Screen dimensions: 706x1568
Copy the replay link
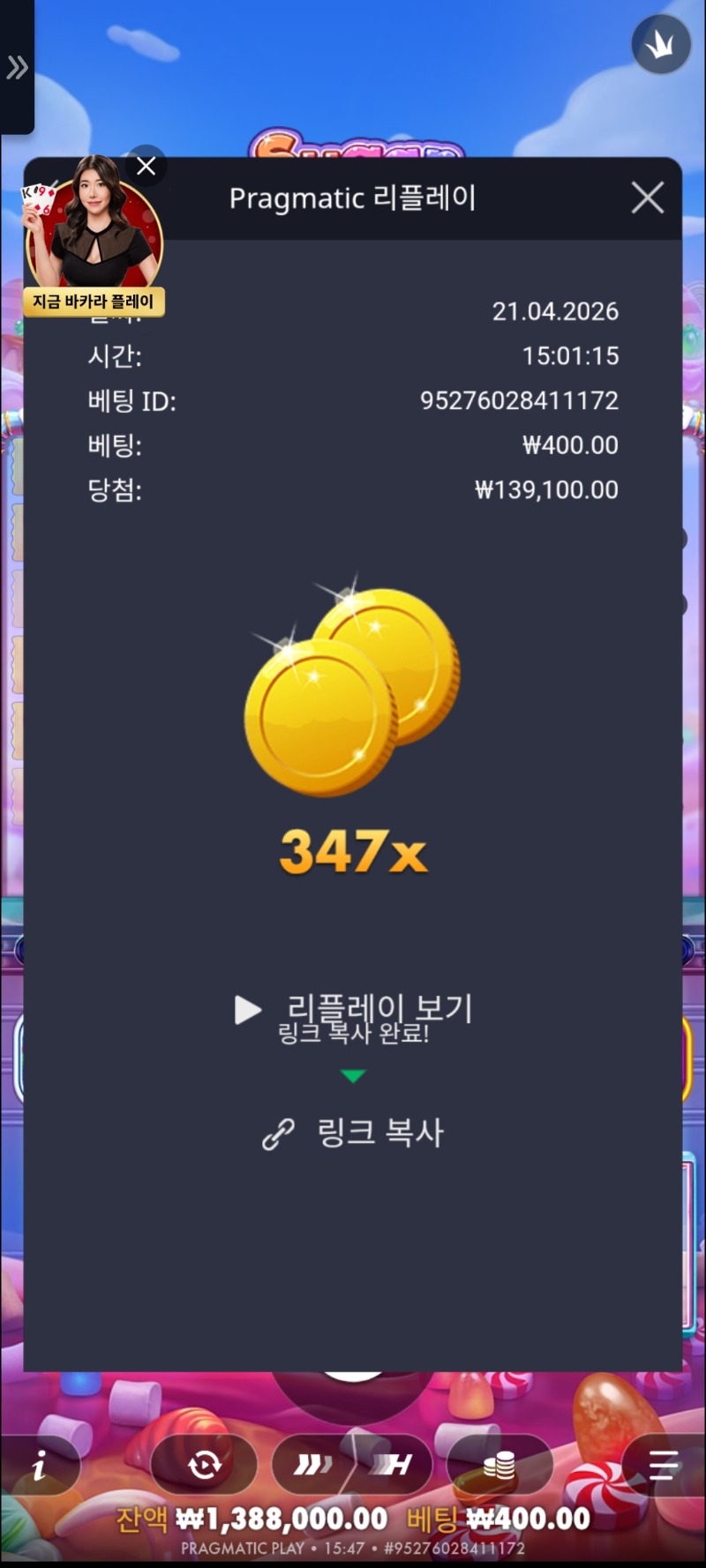[353, 1133]
